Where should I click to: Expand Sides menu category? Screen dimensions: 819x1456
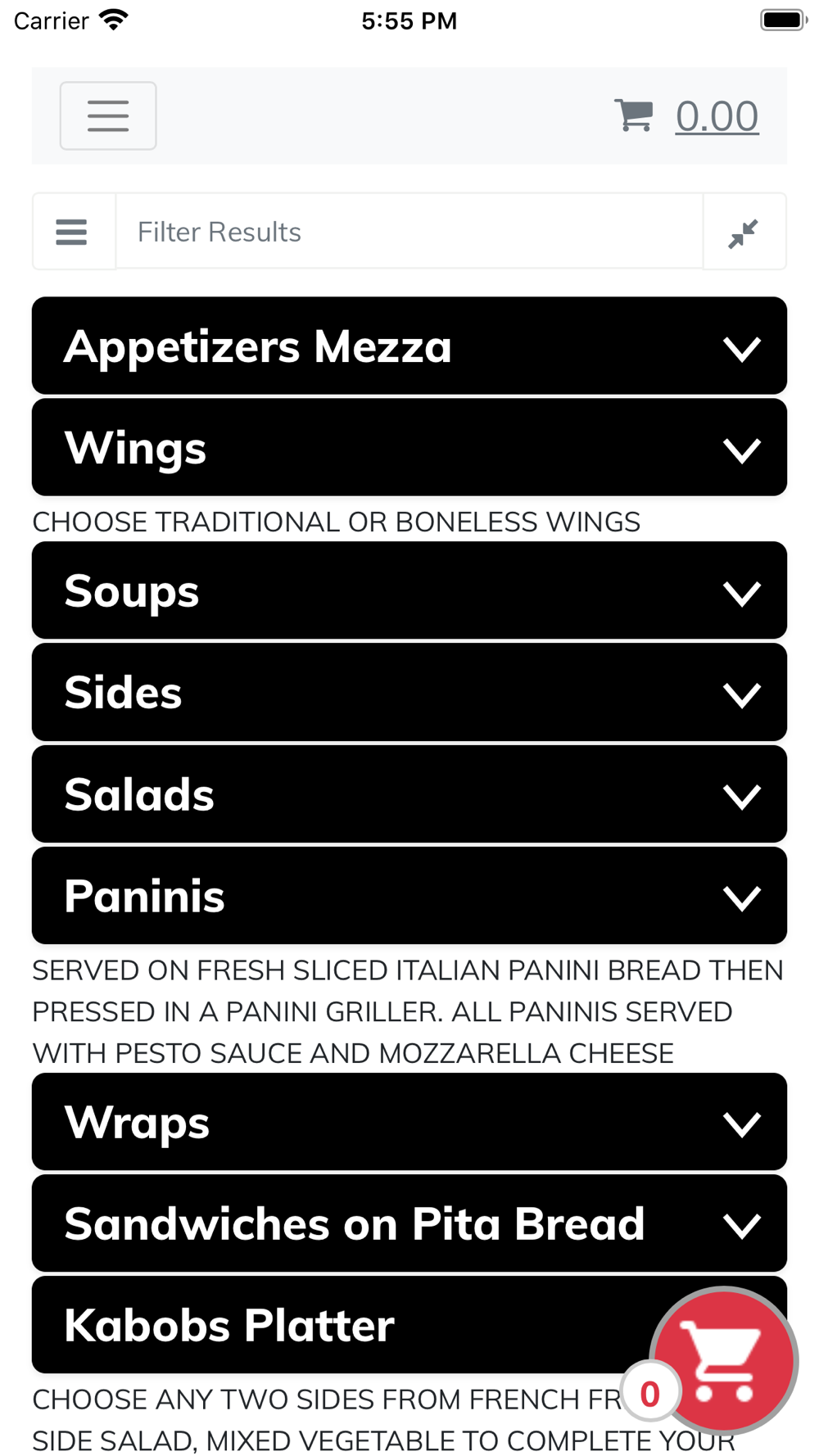(409, 692)
